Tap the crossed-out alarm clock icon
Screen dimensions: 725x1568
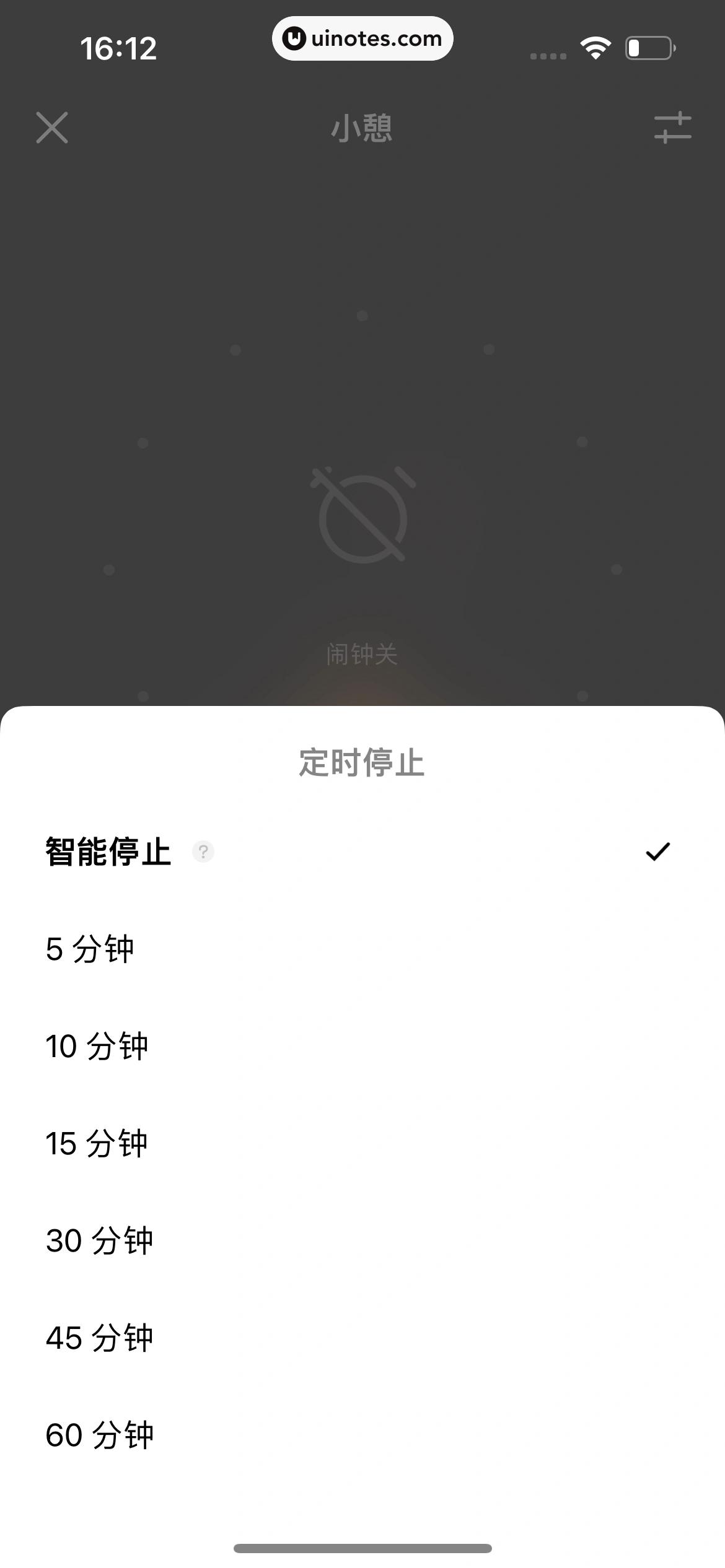tap(362, 517)
